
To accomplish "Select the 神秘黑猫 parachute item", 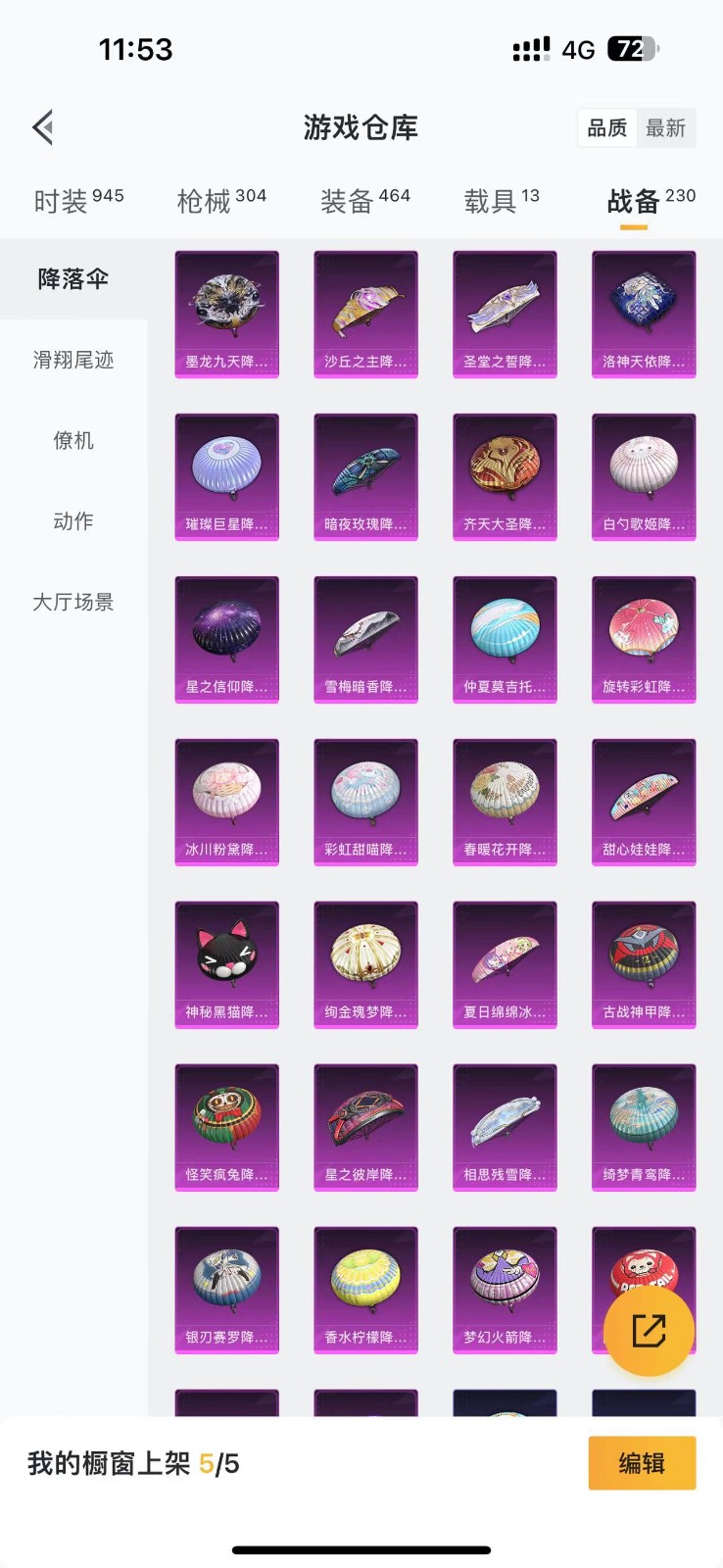I will click(226, 964).
